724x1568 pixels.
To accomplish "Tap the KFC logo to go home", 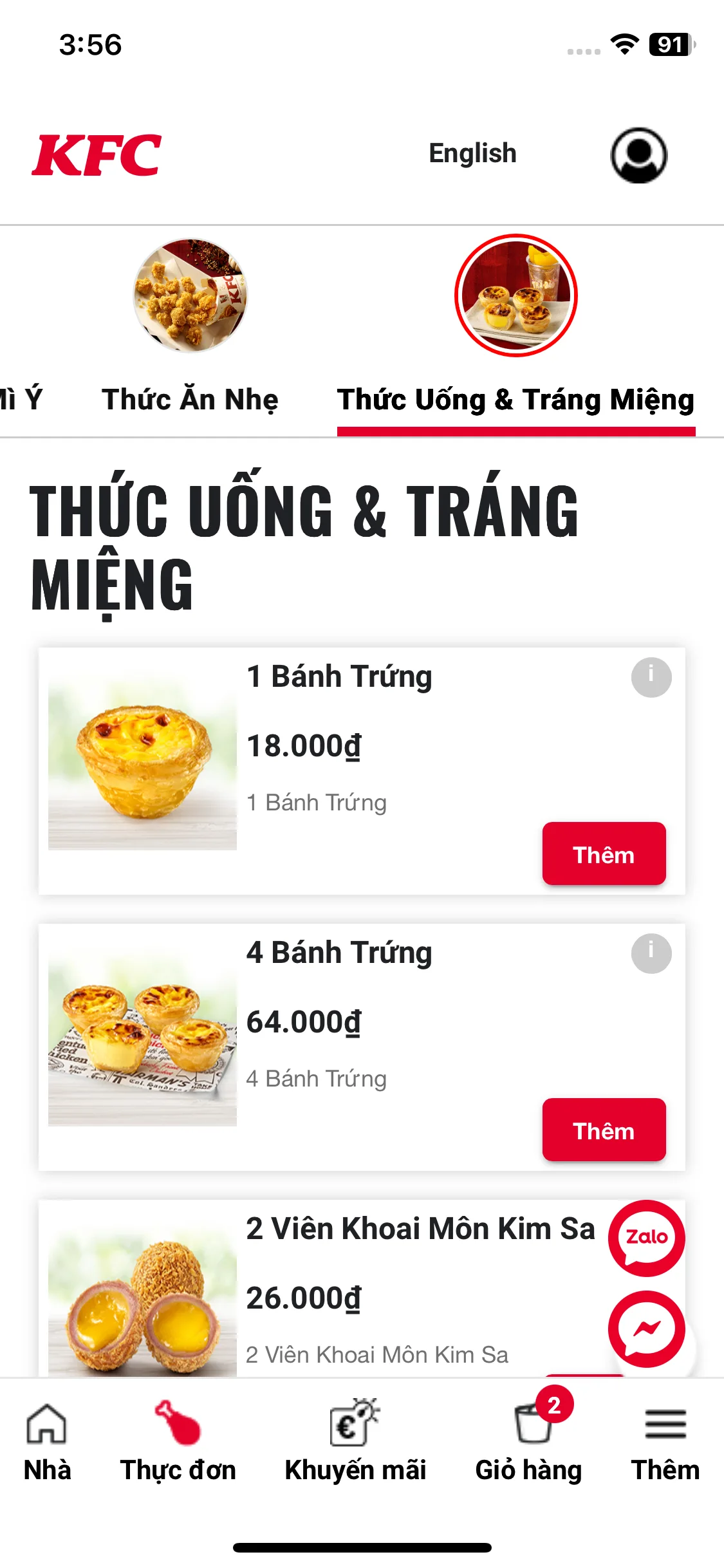I will pos(97,155).
